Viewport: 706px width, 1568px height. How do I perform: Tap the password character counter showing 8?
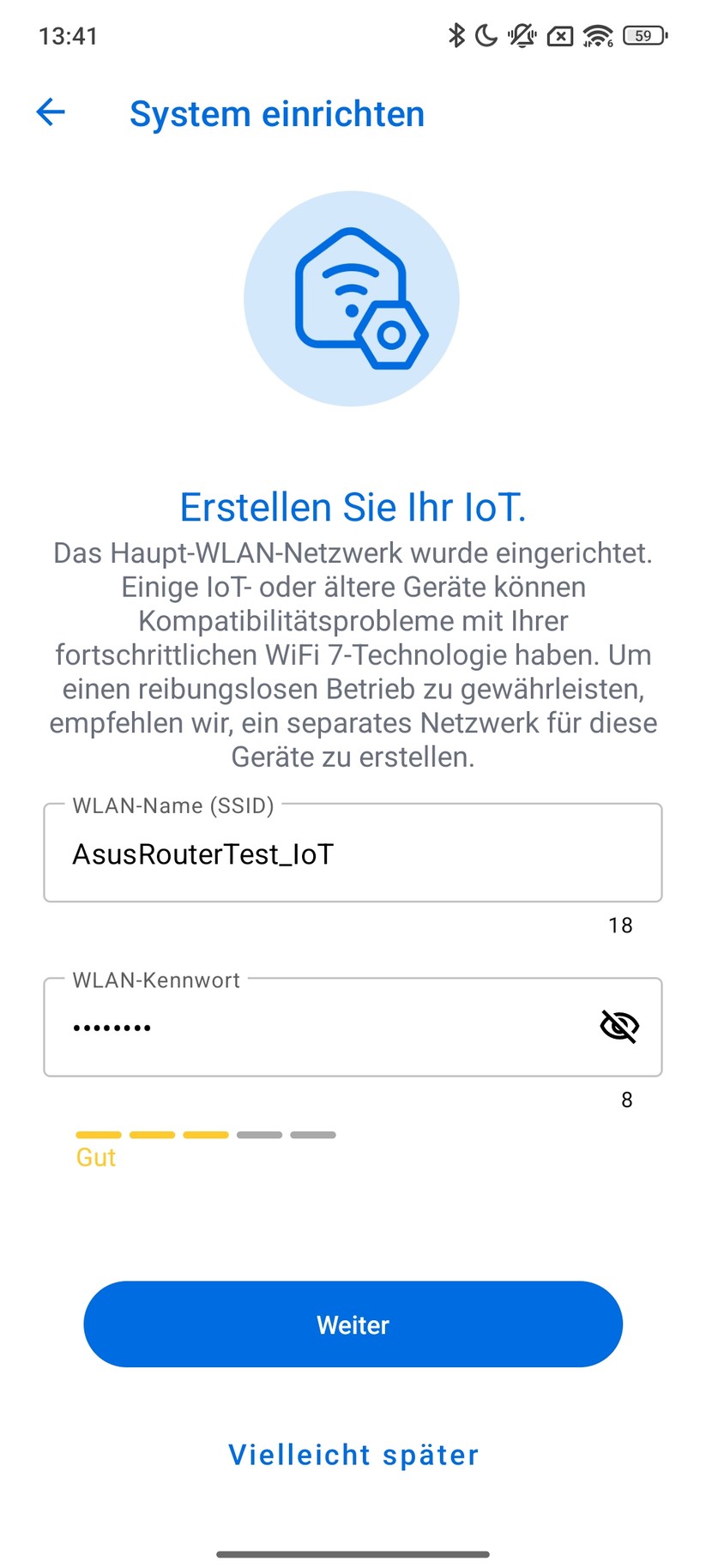[626, 1099]
